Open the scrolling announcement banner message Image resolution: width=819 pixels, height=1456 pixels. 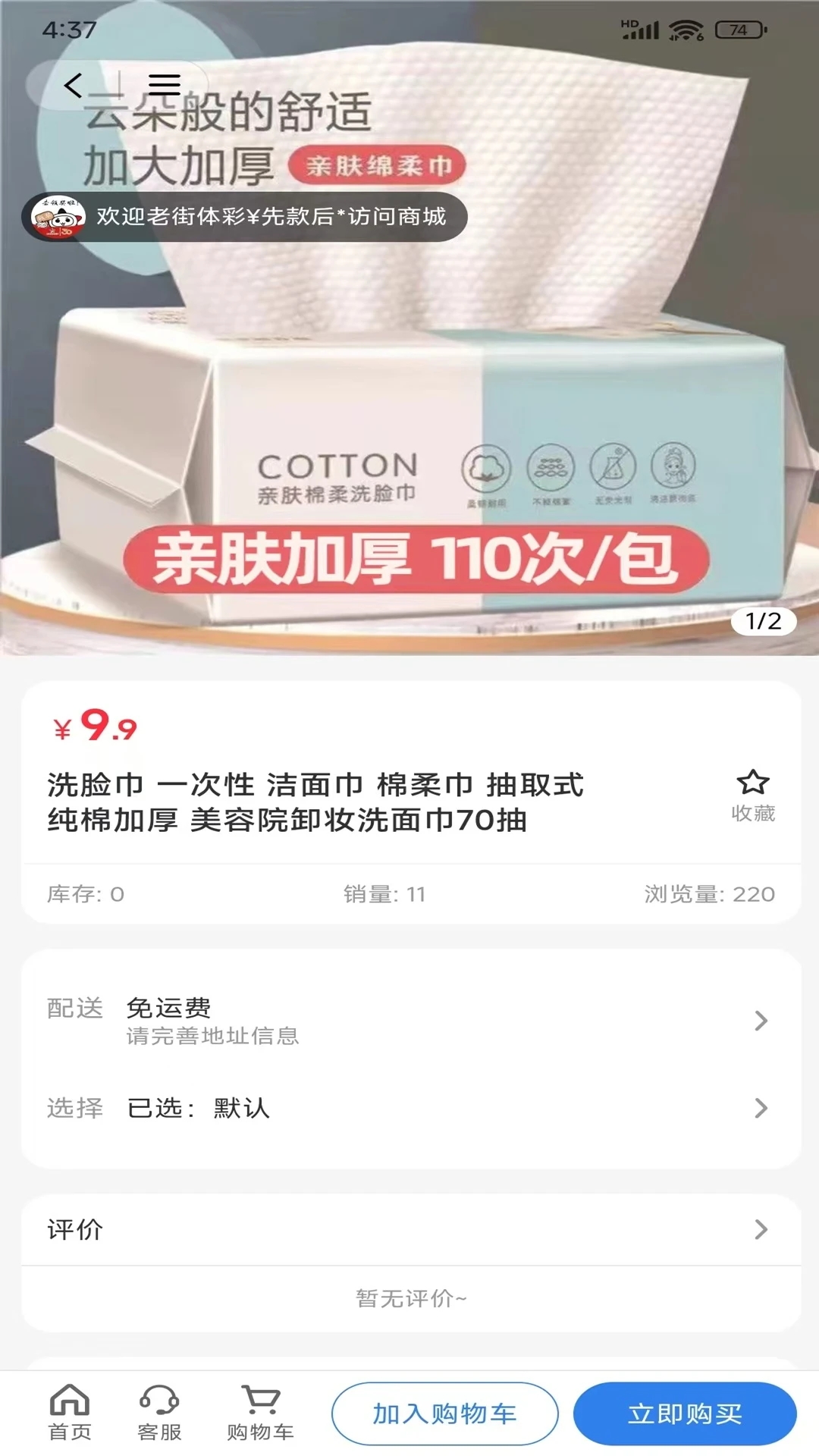273,218
